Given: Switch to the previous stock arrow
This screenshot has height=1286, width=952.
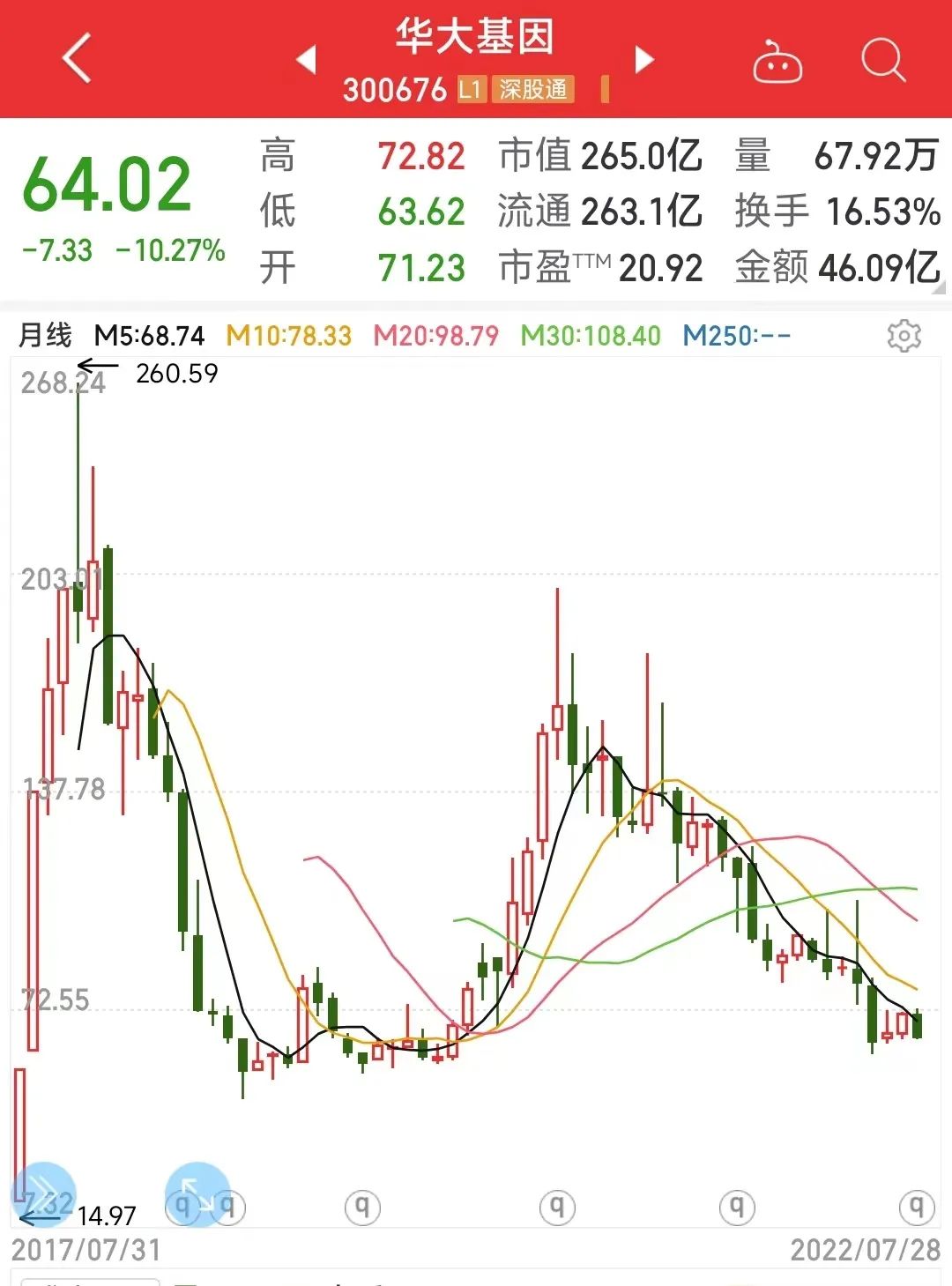Looking at the screenshot, I should 306,59.
